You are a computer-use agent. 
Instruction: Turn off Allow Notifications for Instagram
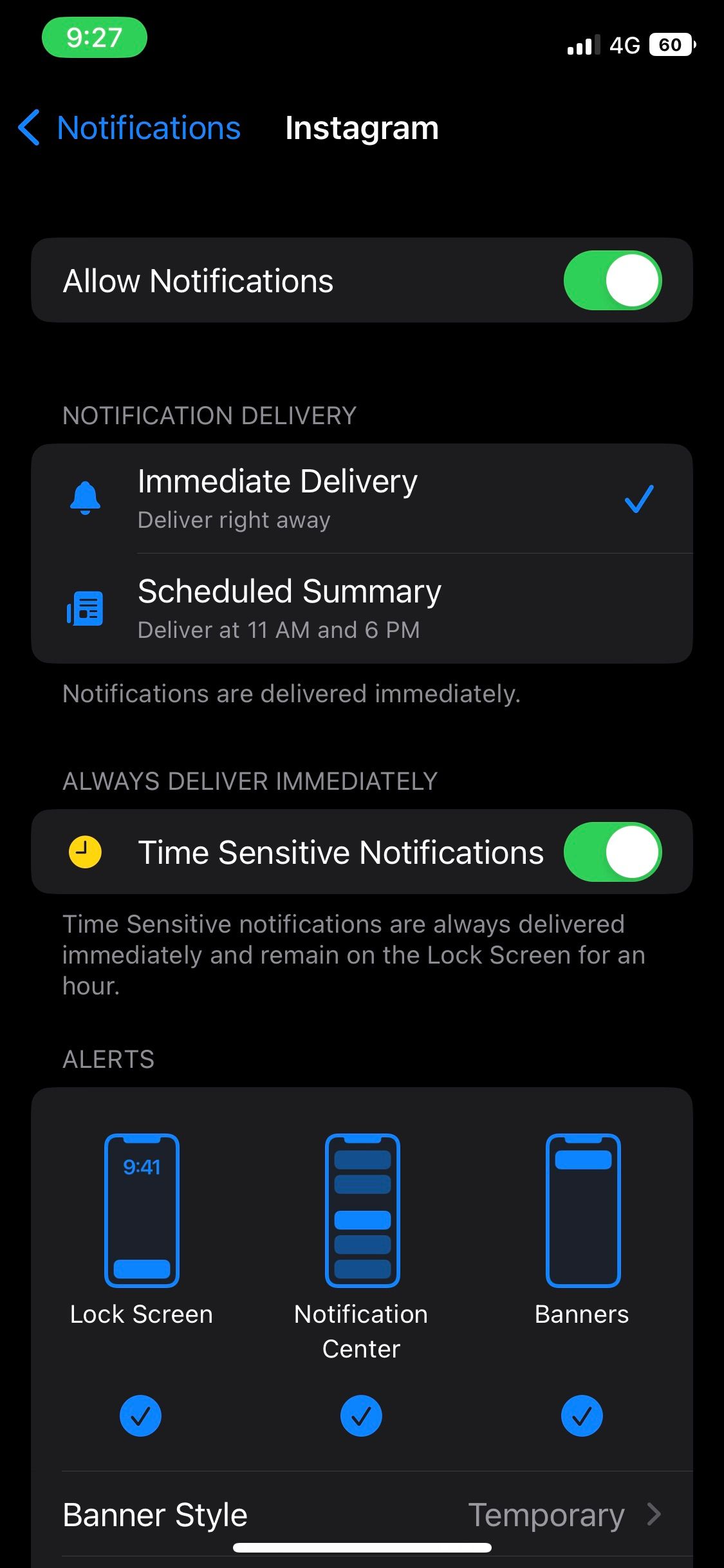[x=612, y=281]
